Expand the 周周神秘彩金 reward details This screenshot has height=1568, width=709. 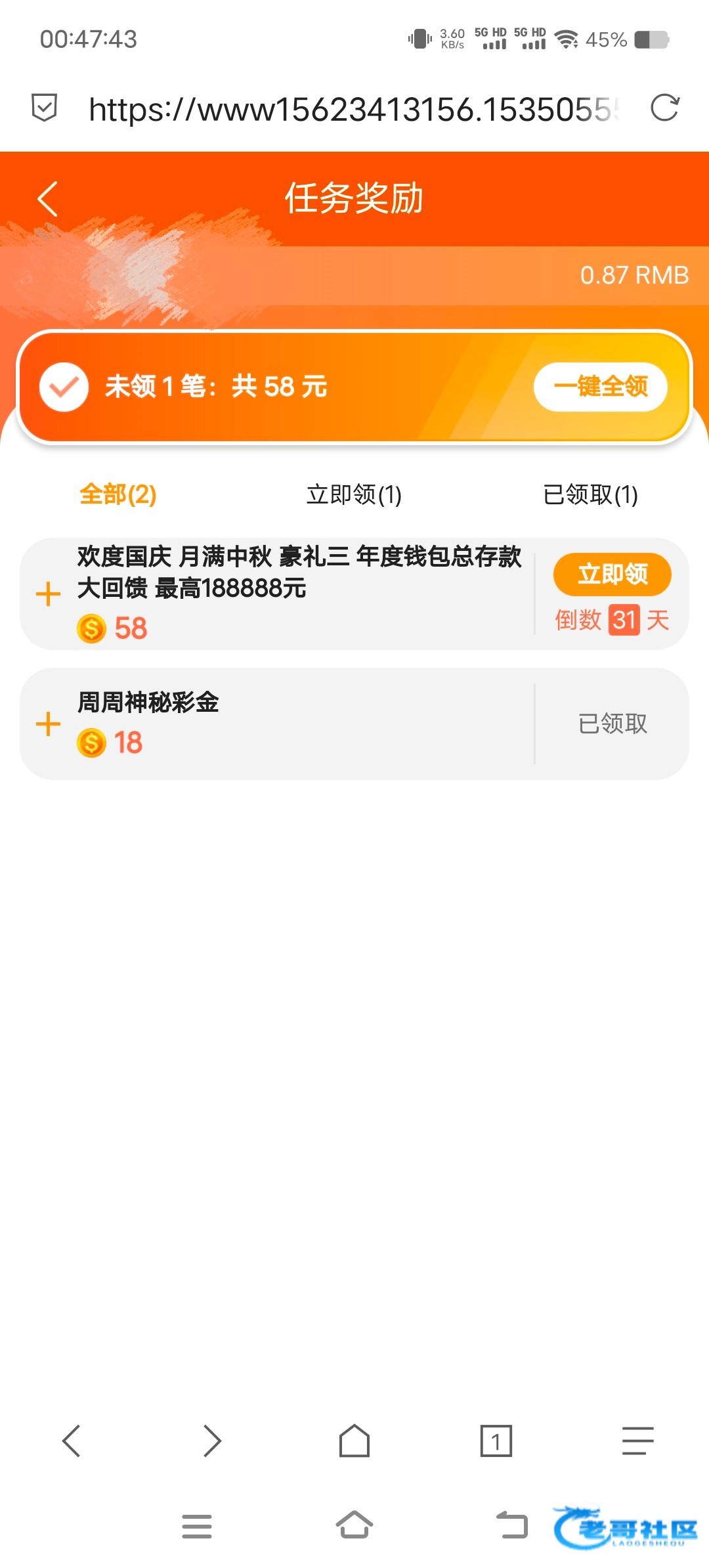[x=48, y=724]
